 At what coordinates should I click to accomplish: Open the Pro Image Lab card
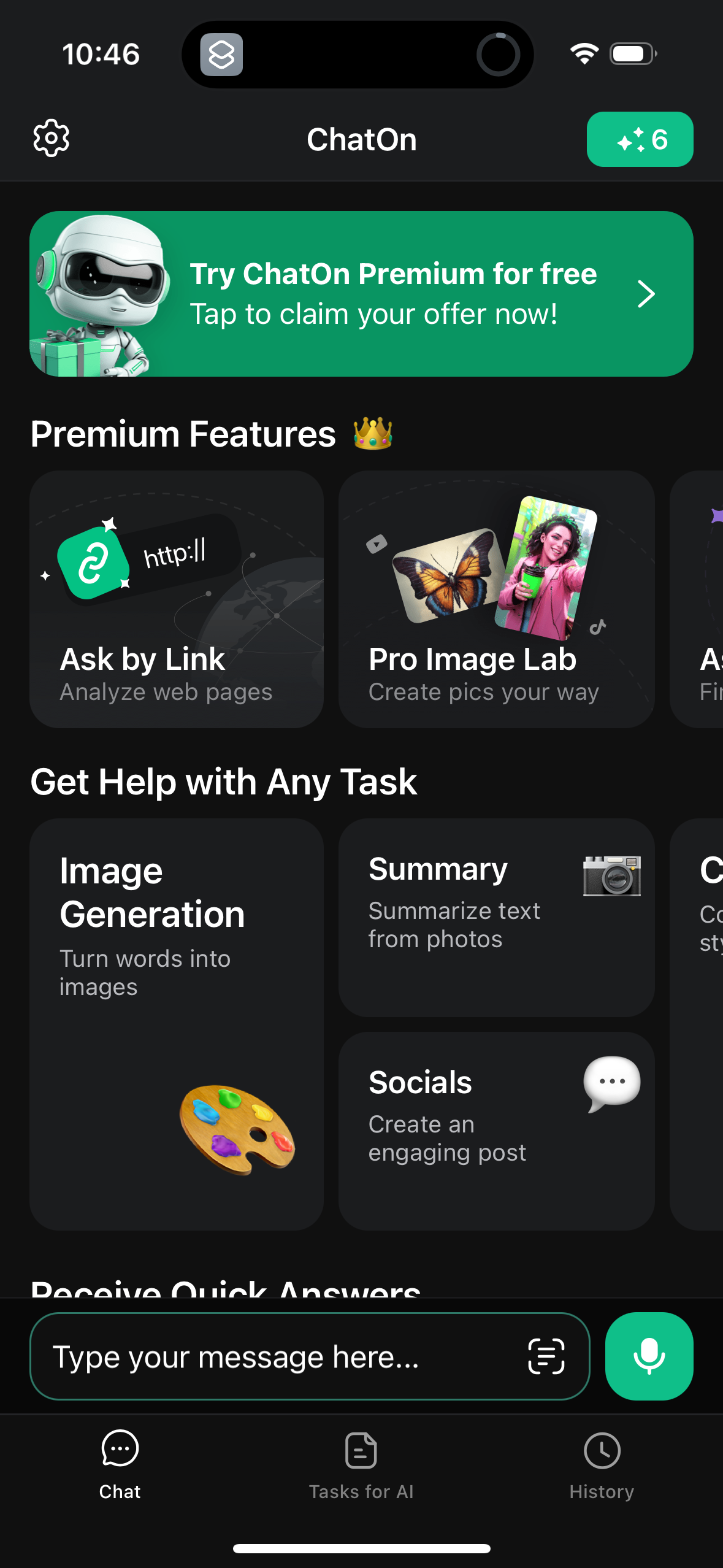point(496,599)
